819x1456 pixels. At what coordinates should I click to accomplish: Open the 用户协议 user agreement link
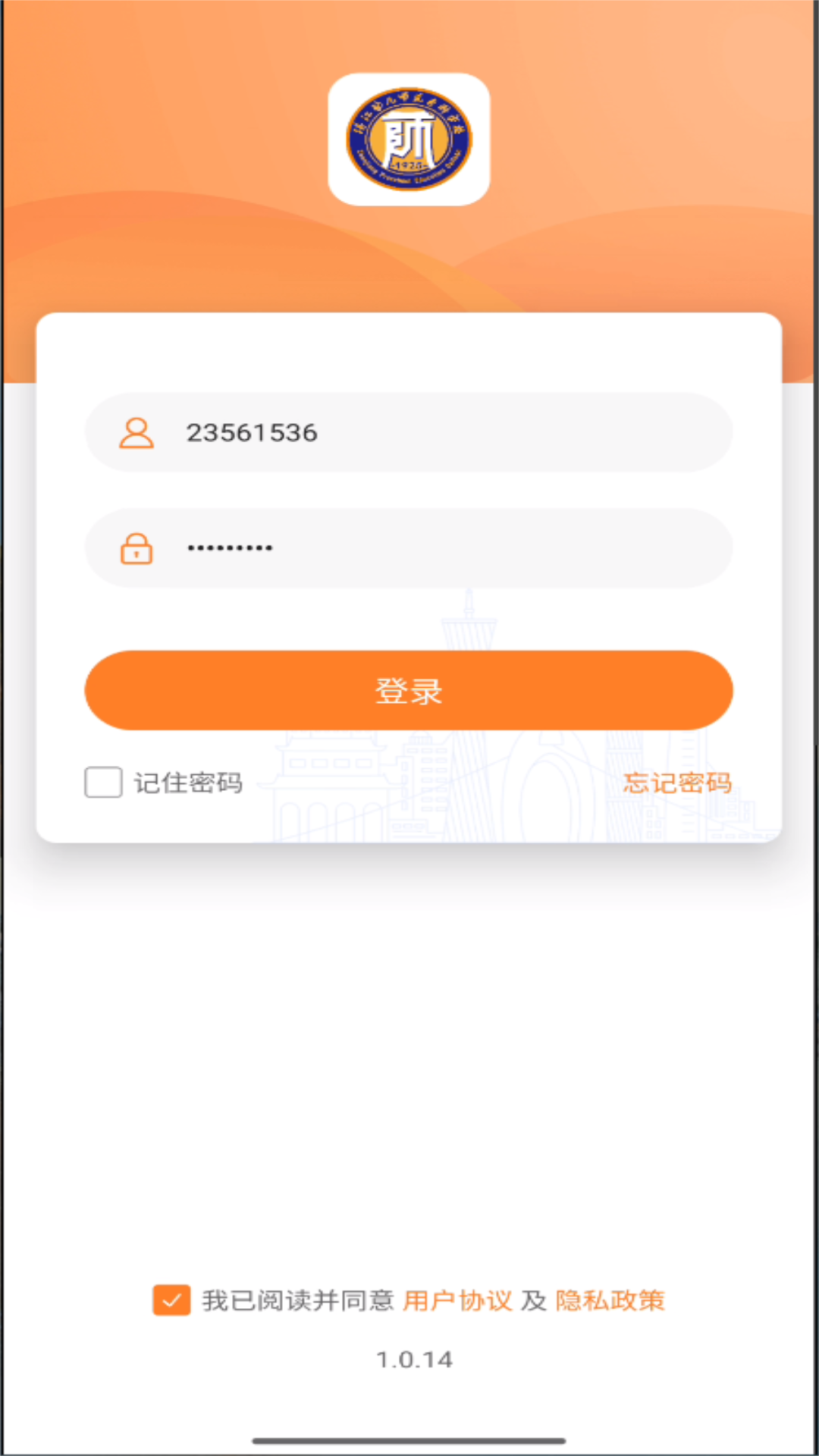point(457,1301)
